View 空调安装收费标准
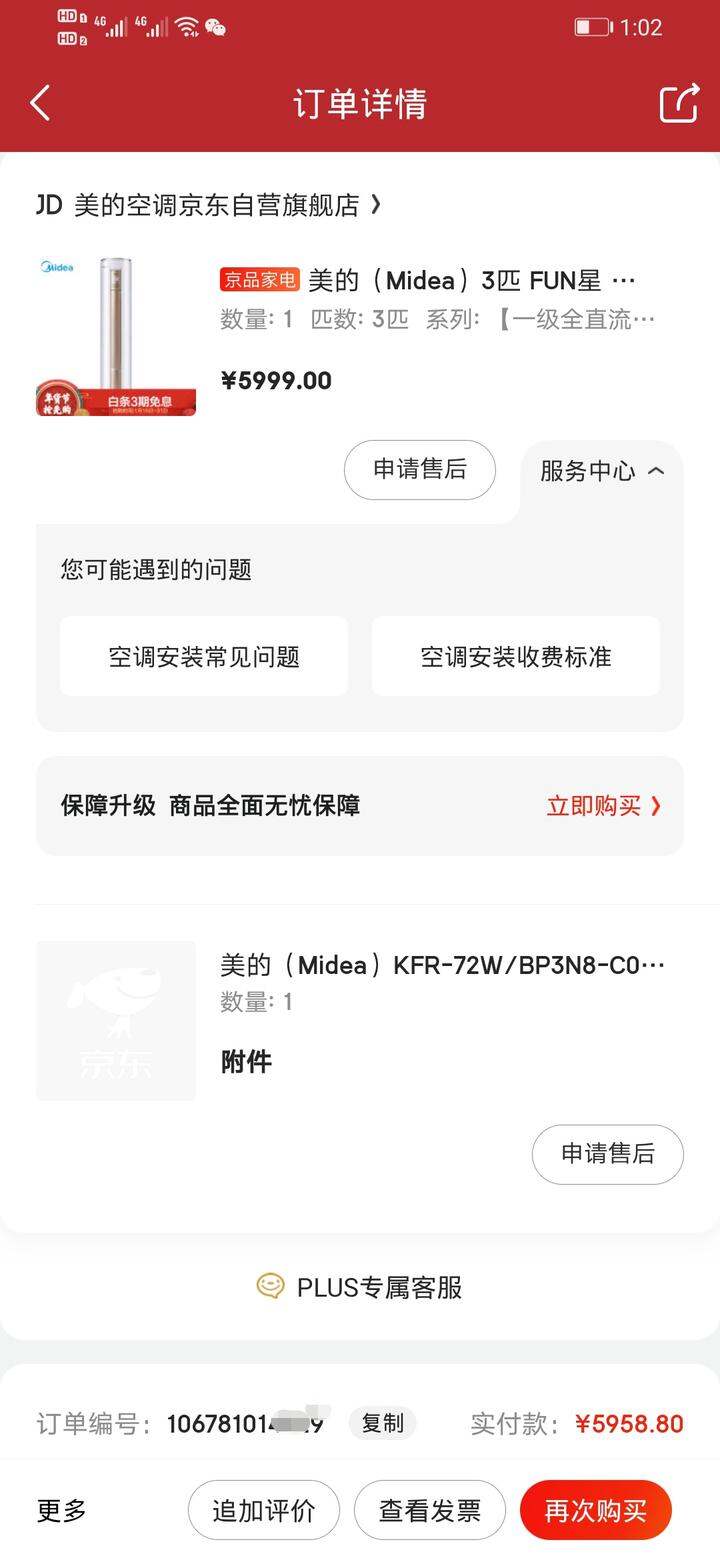This screenshot has width=720, height=1560. pyautogui.click(x=516, y=656)
